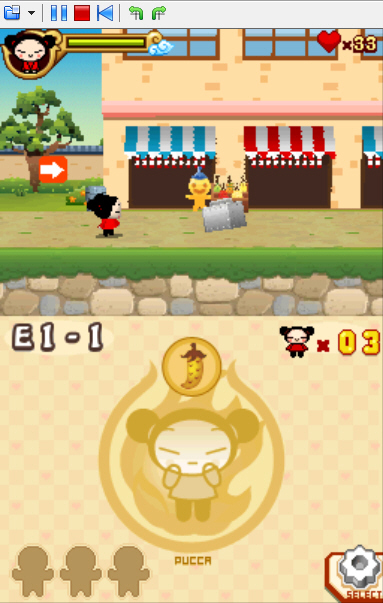
Task: Rotate the screen left with the green arrow
Action: tap(136, 13)
